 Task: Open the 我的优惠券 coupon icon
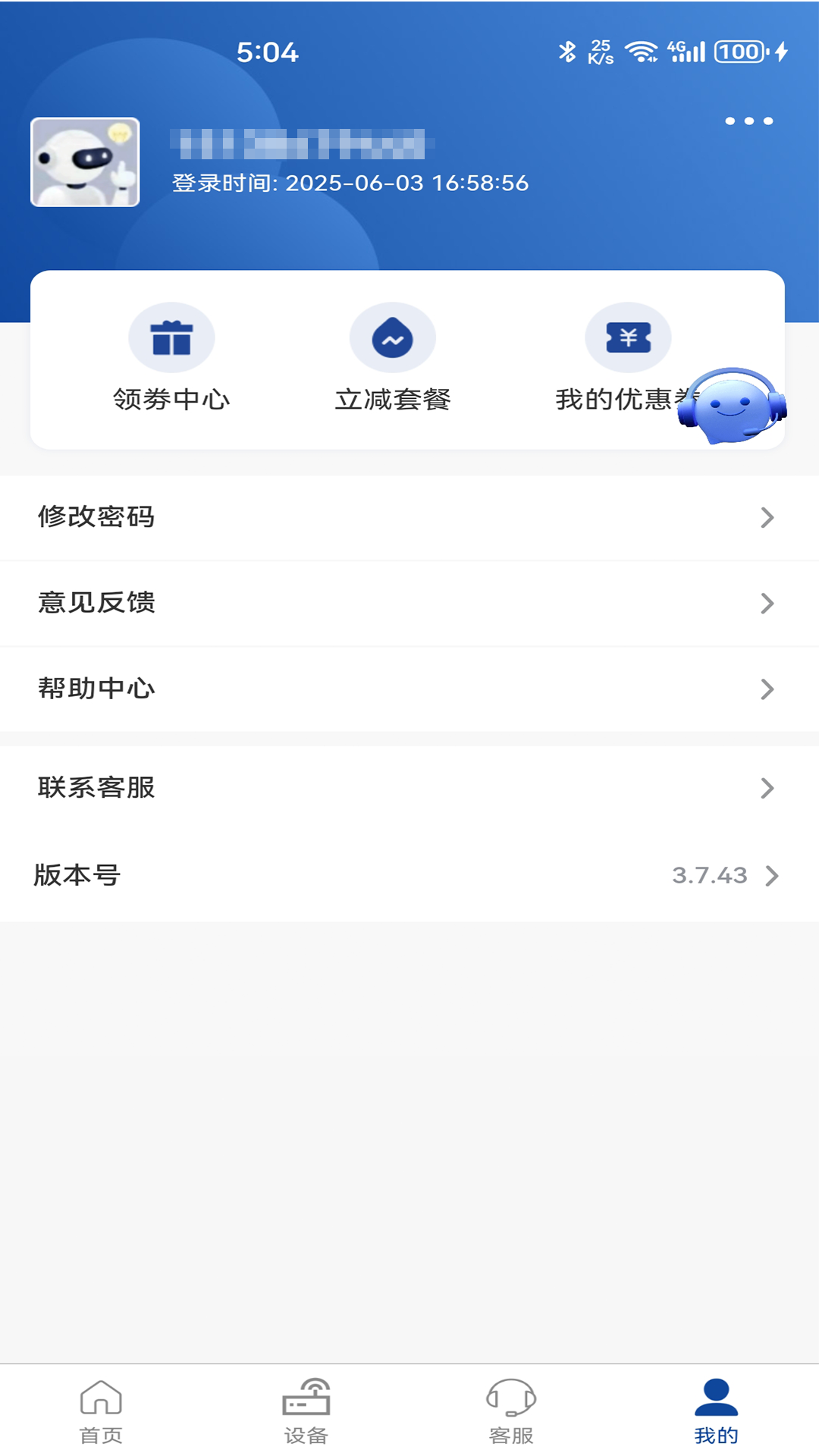628,337
